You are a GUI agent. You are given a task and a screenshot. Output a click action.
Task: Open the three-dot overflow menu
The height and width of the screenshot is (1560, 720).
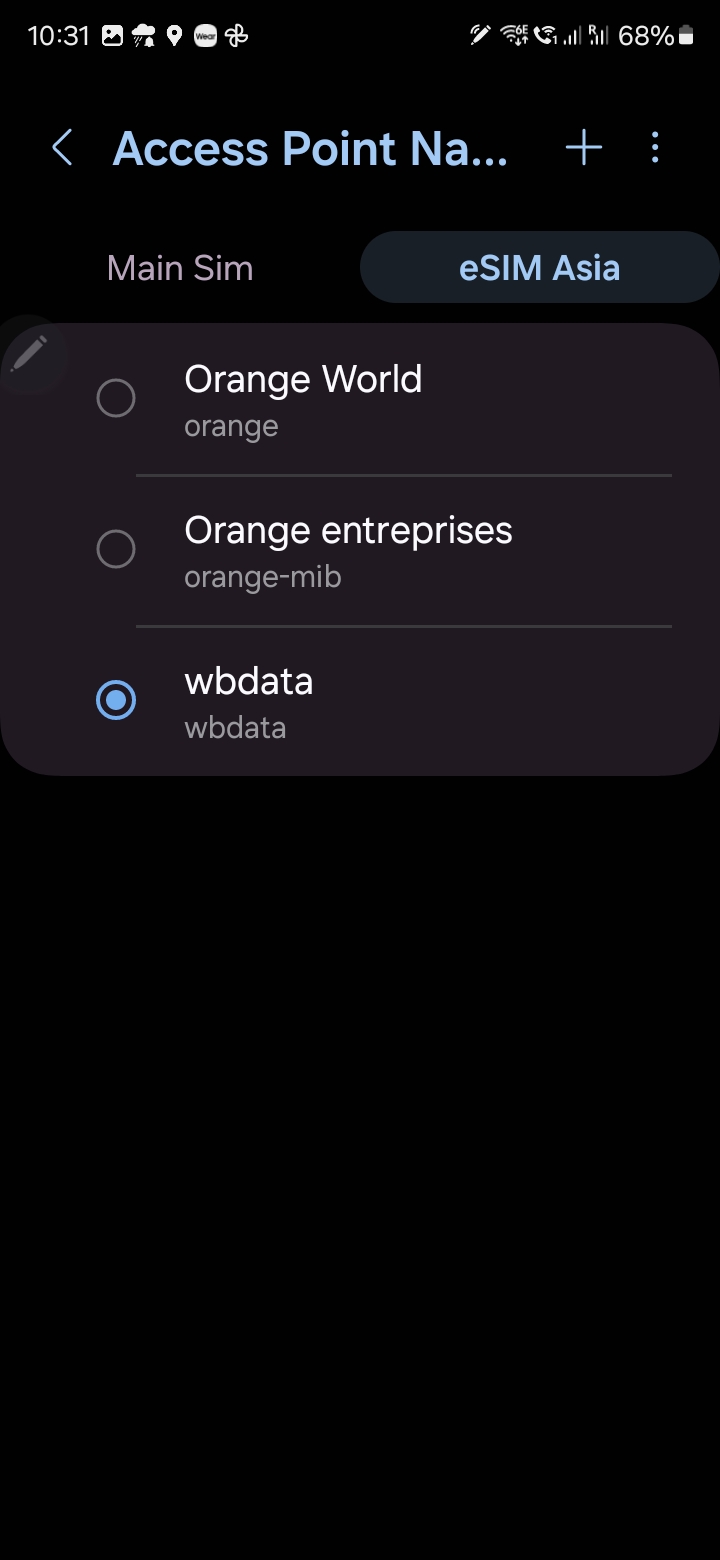(655, 147)
